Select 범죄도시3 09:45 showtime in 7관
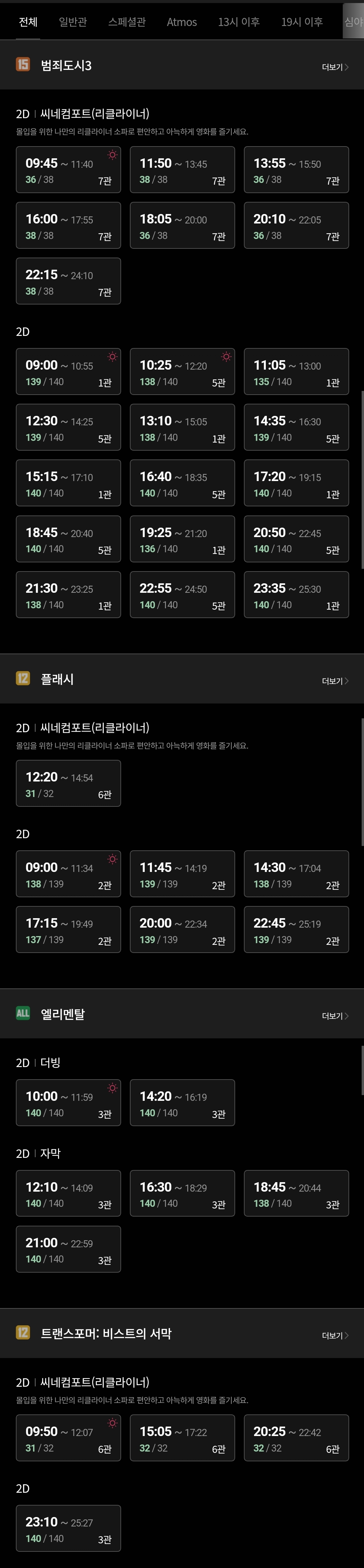 point(68,170)
